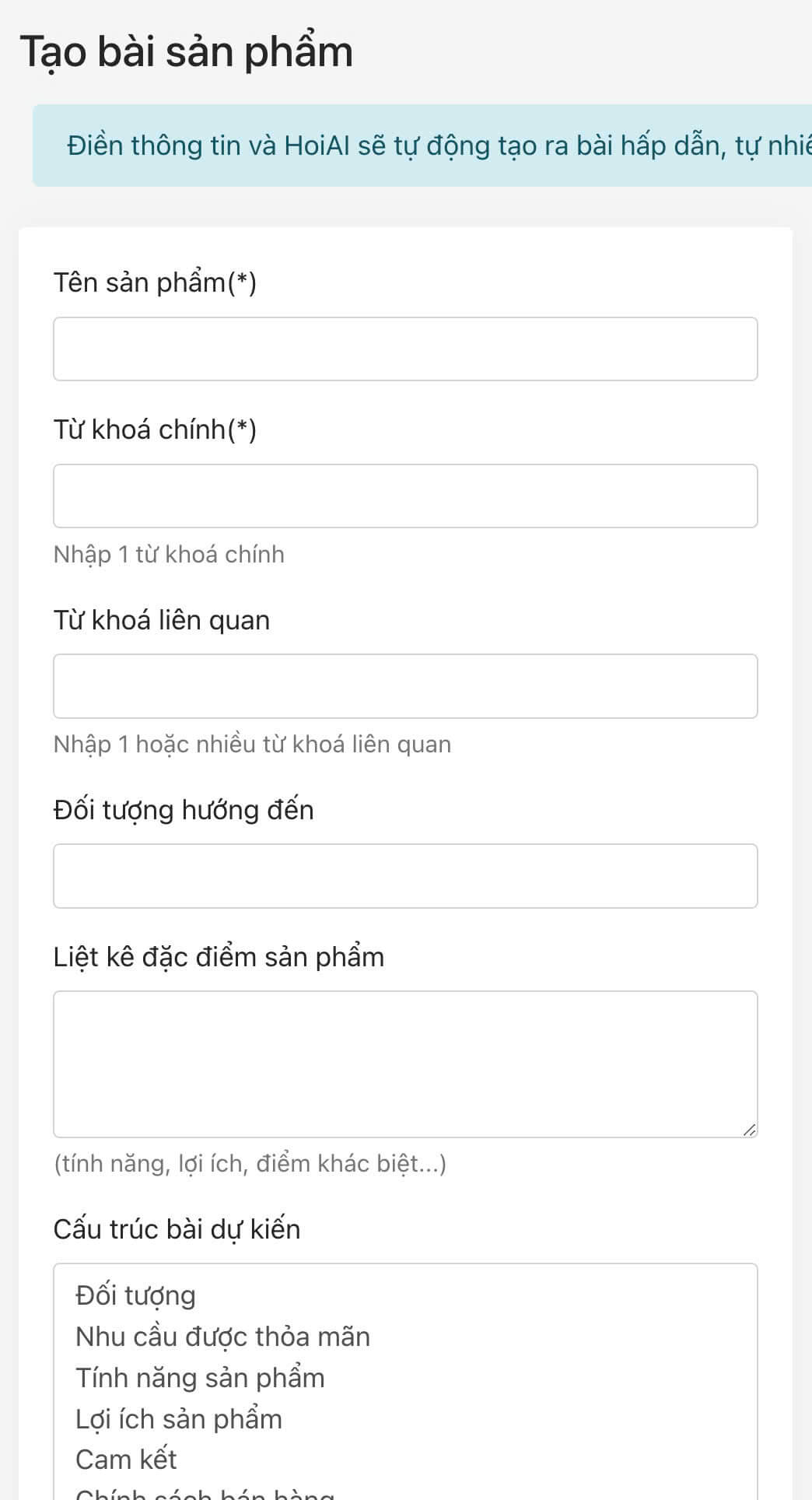Click the Nhập 1 từ khoá chính hint
The width and height of the screenshot is (812, 1500).
[168, 554]
